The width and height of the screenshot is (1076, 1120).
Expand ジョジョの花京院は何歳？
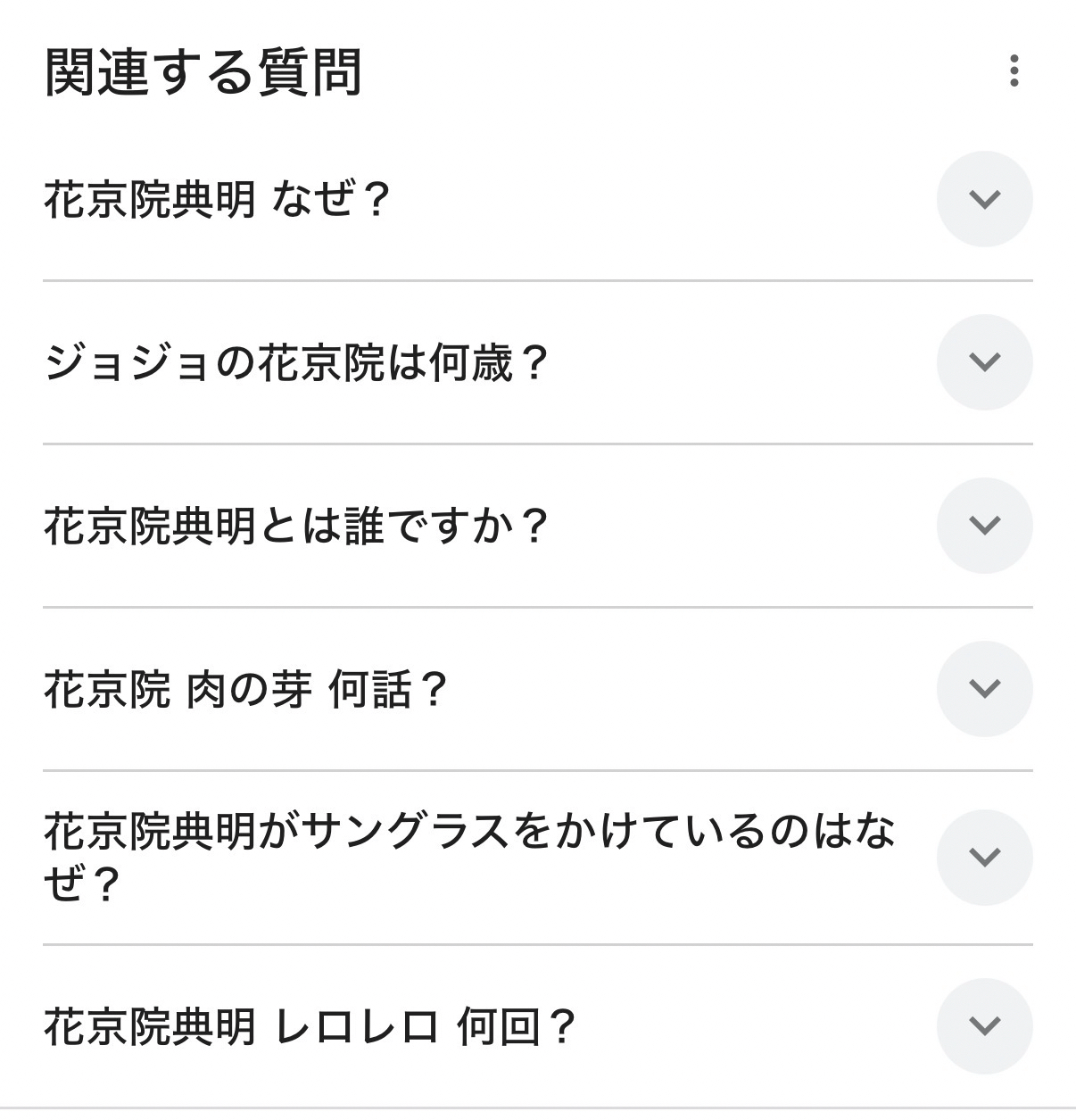click(984, 362)
